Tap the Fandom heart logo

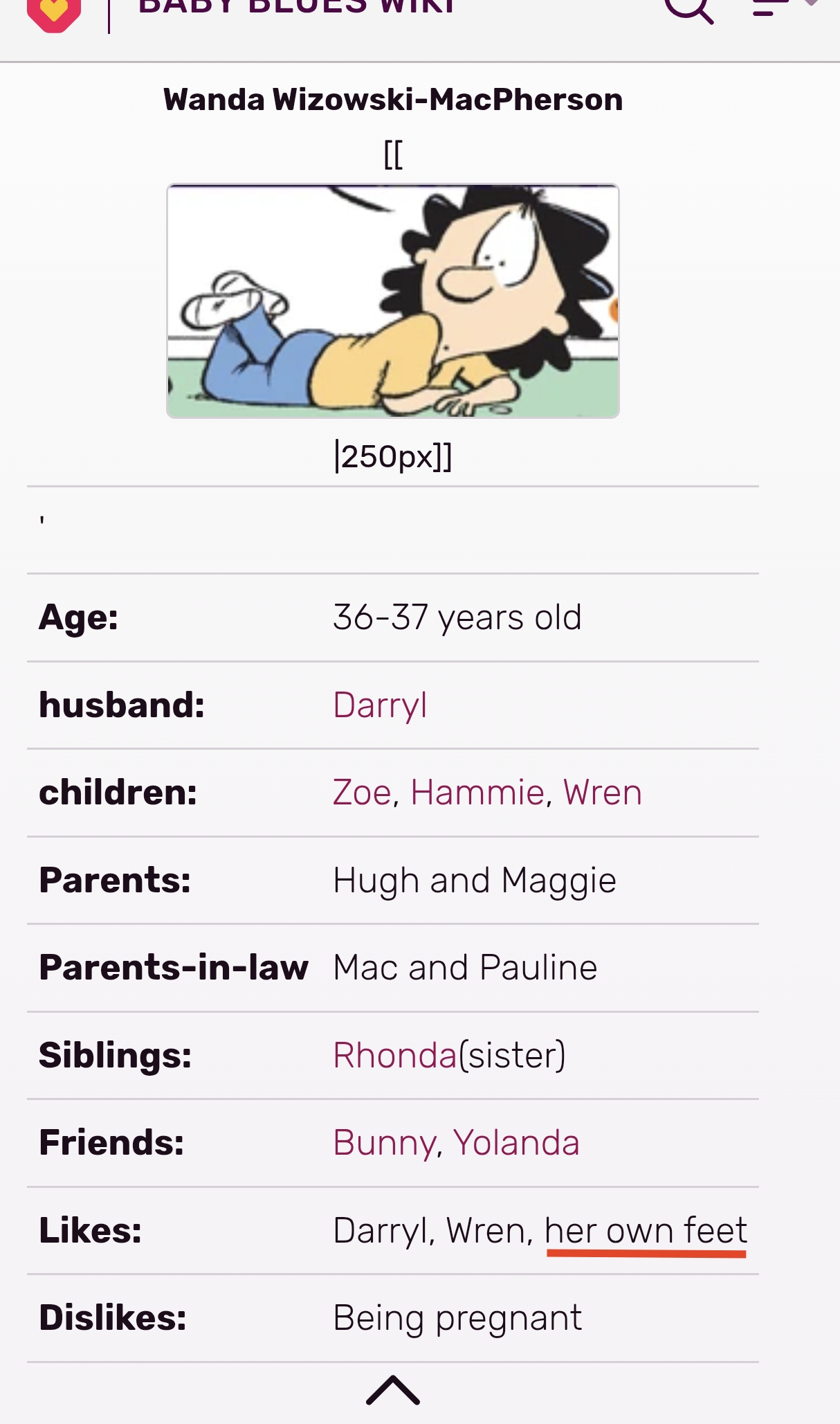(x=54, y=14)
